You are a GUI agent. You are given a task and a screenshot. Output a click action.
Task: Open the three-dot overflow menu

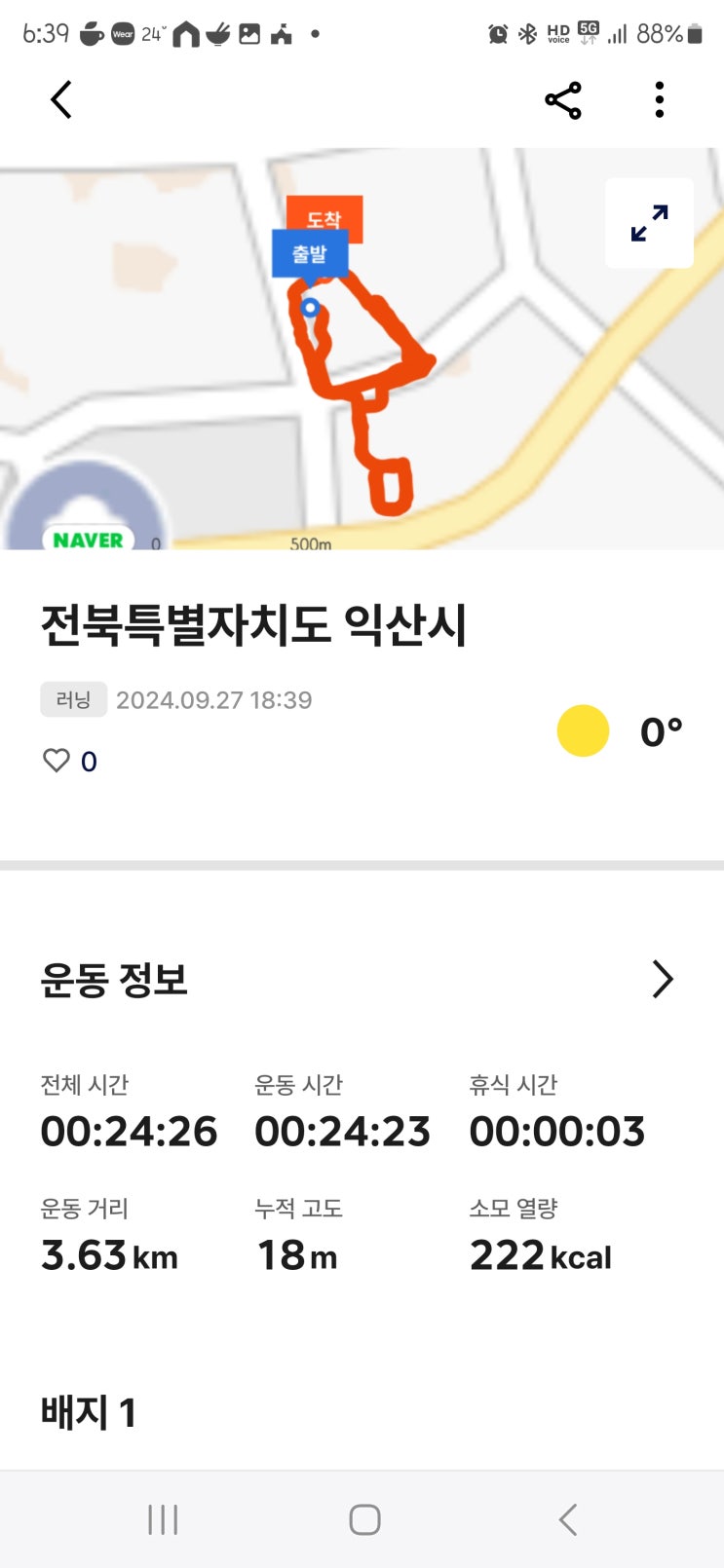(660, 100)
